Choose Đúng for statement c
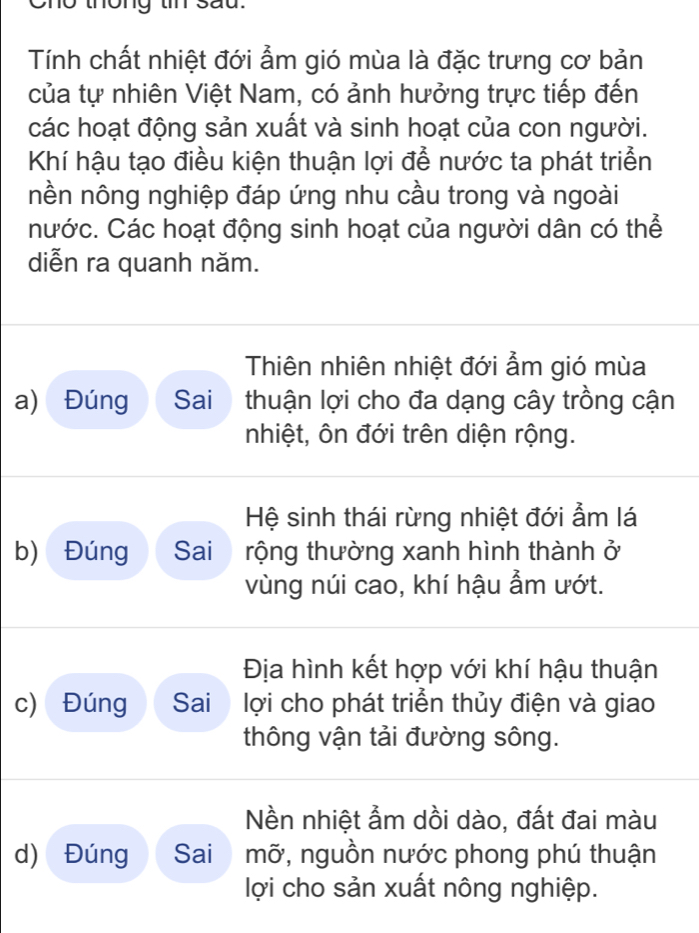 [96, 703]
